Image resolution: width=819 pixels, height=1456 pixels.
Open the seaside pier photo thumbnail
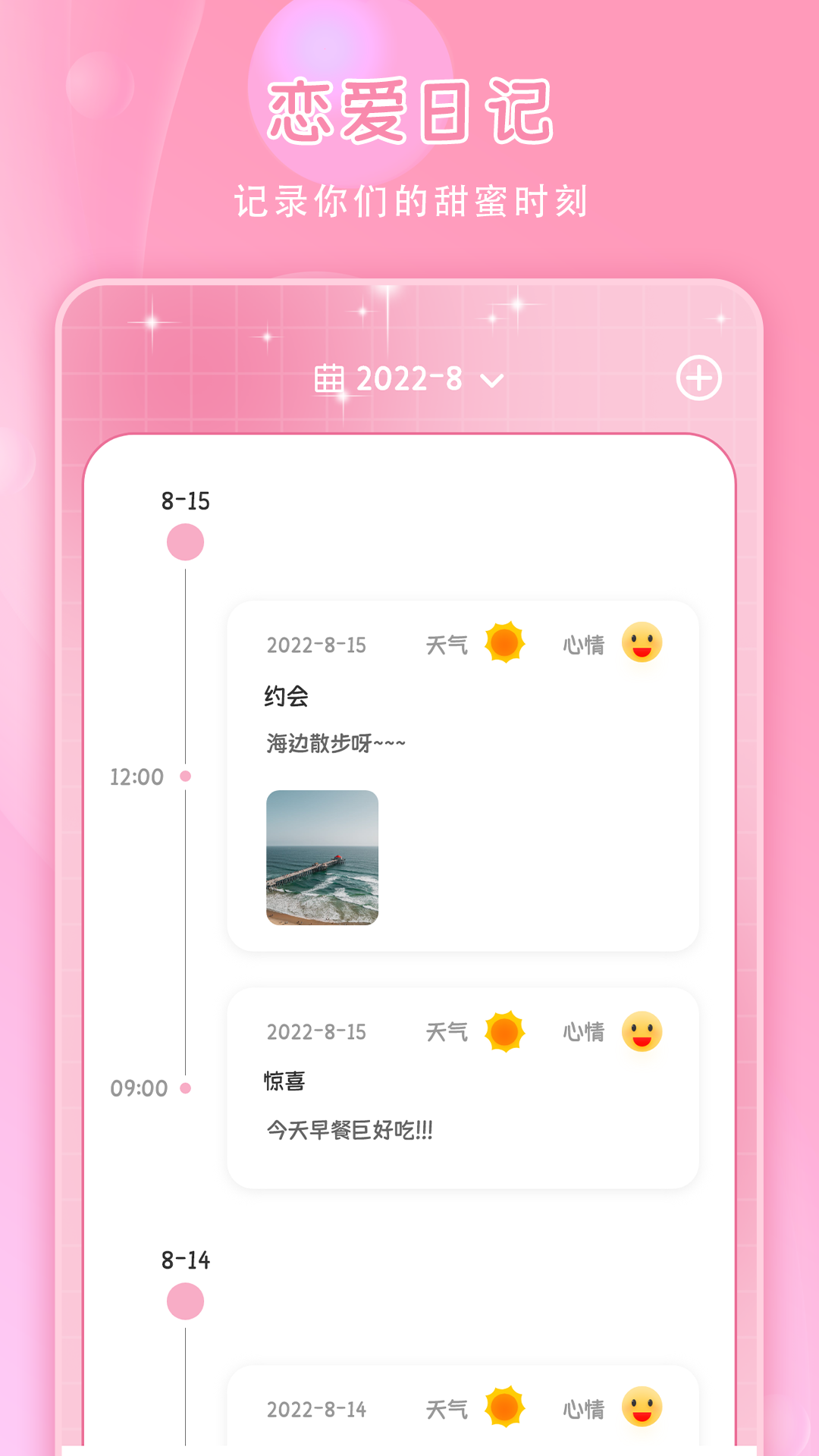point(322,857)
